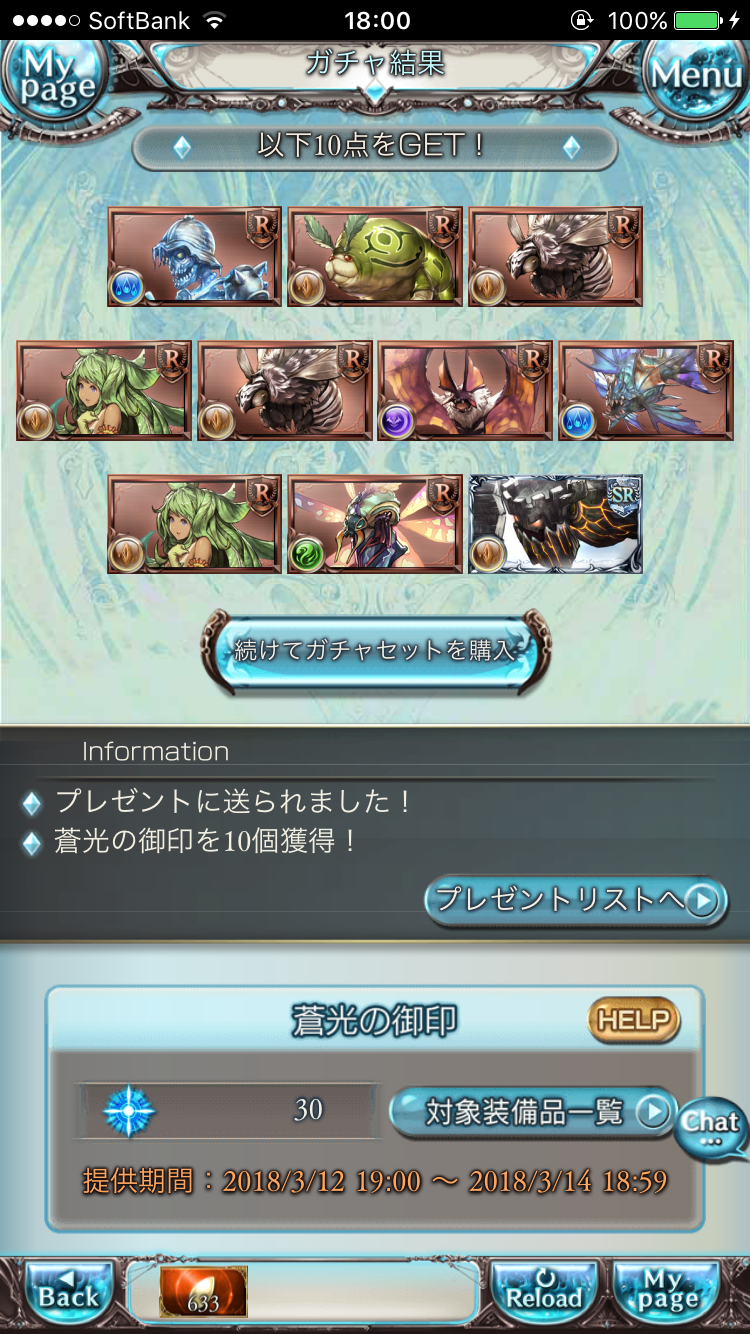View the green frog creature R card
The image size is (750, 1334).
click(x=375, y=256)
